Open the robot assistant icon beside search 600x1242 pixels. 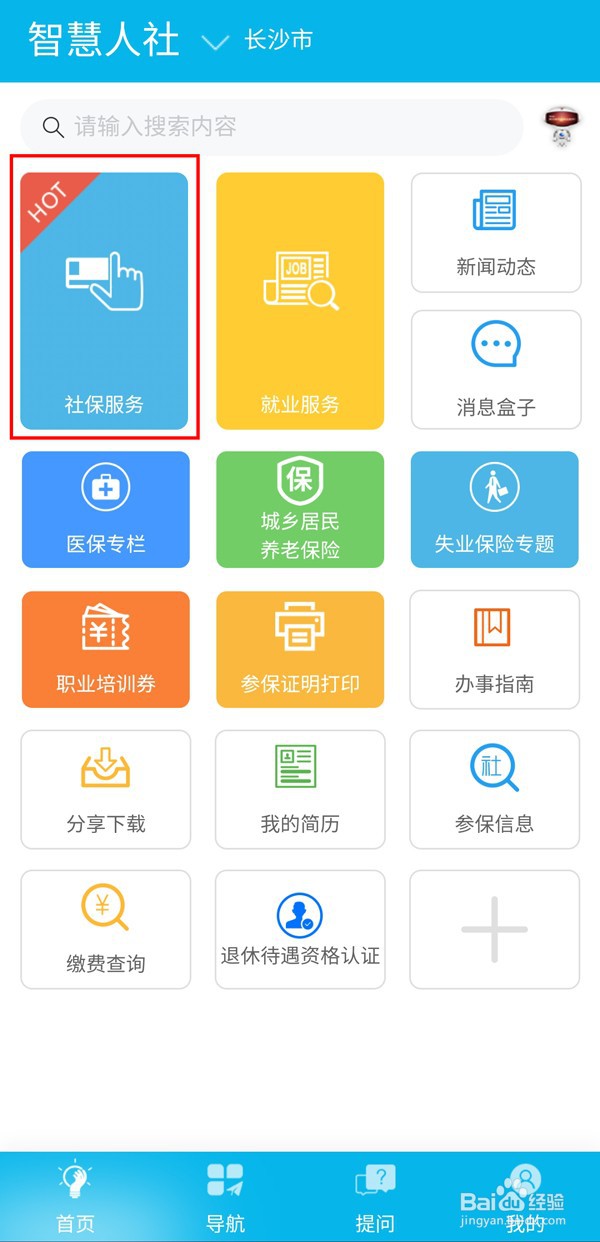(x=561, y=127)
